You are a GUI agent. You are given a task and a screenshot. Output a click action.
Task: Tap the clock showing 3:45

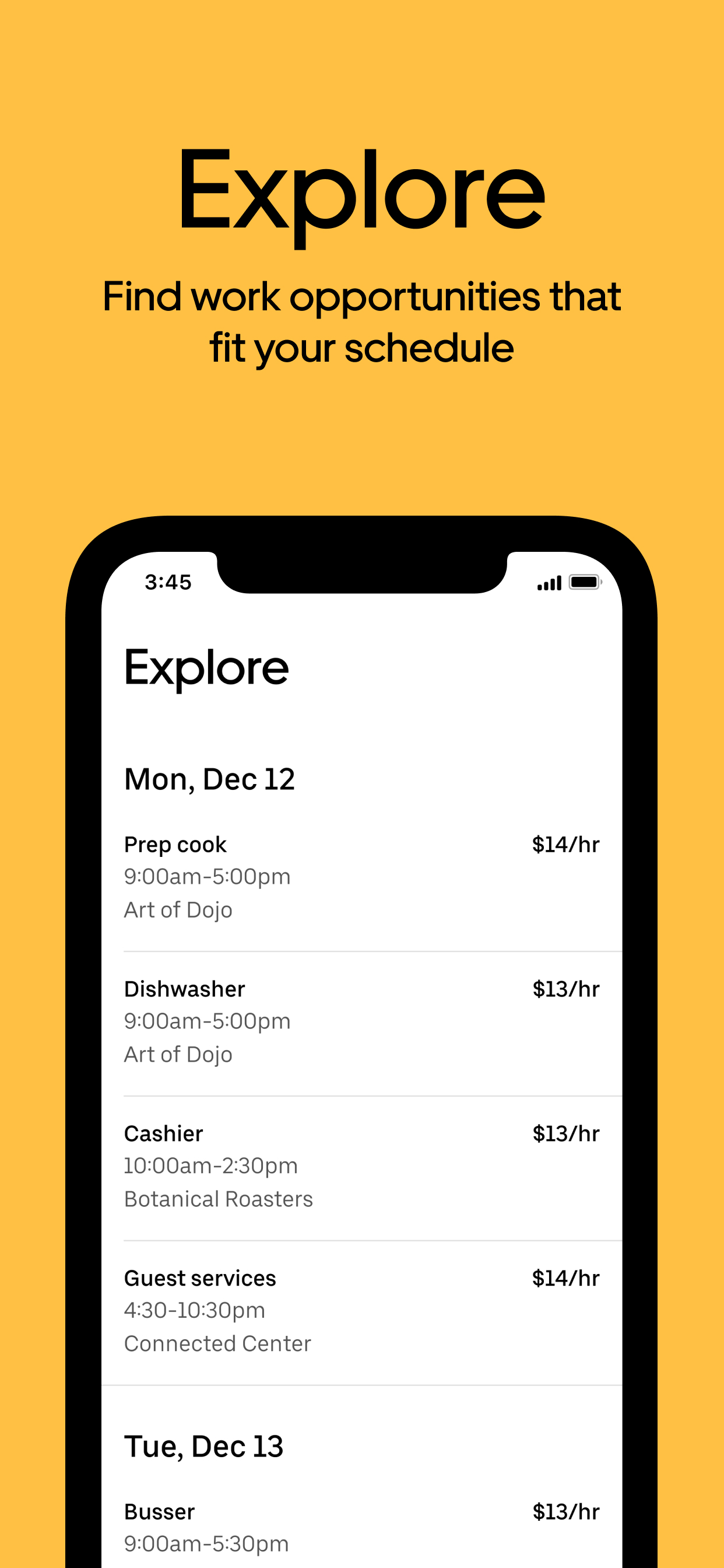point(167,583)
